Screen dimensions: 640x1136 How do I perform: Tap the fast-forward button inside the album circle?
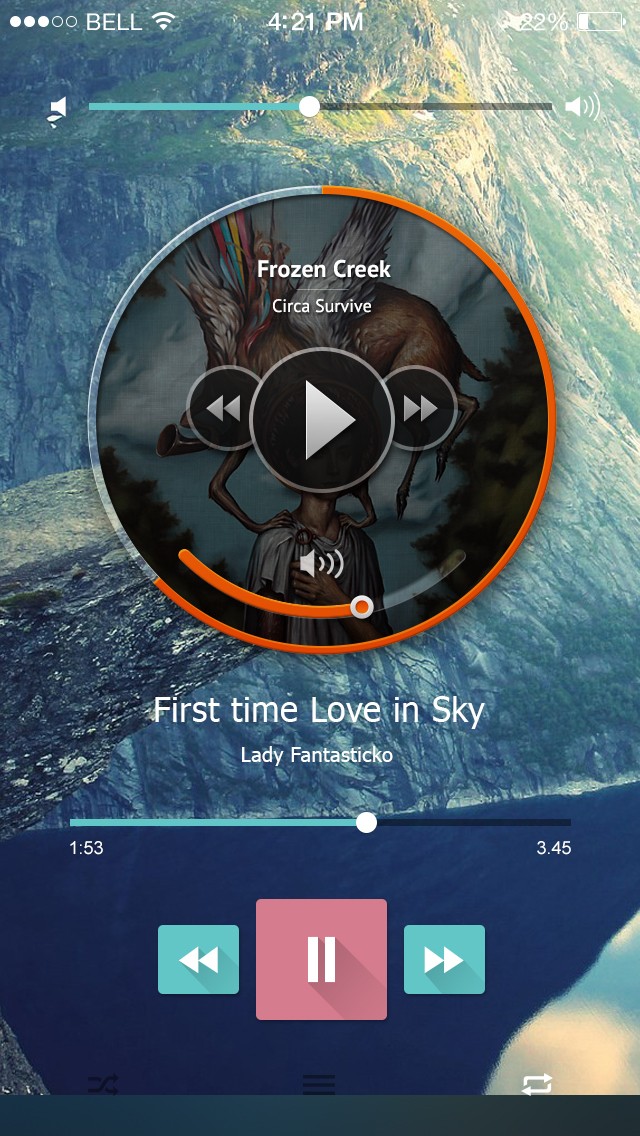click(420, 408)
